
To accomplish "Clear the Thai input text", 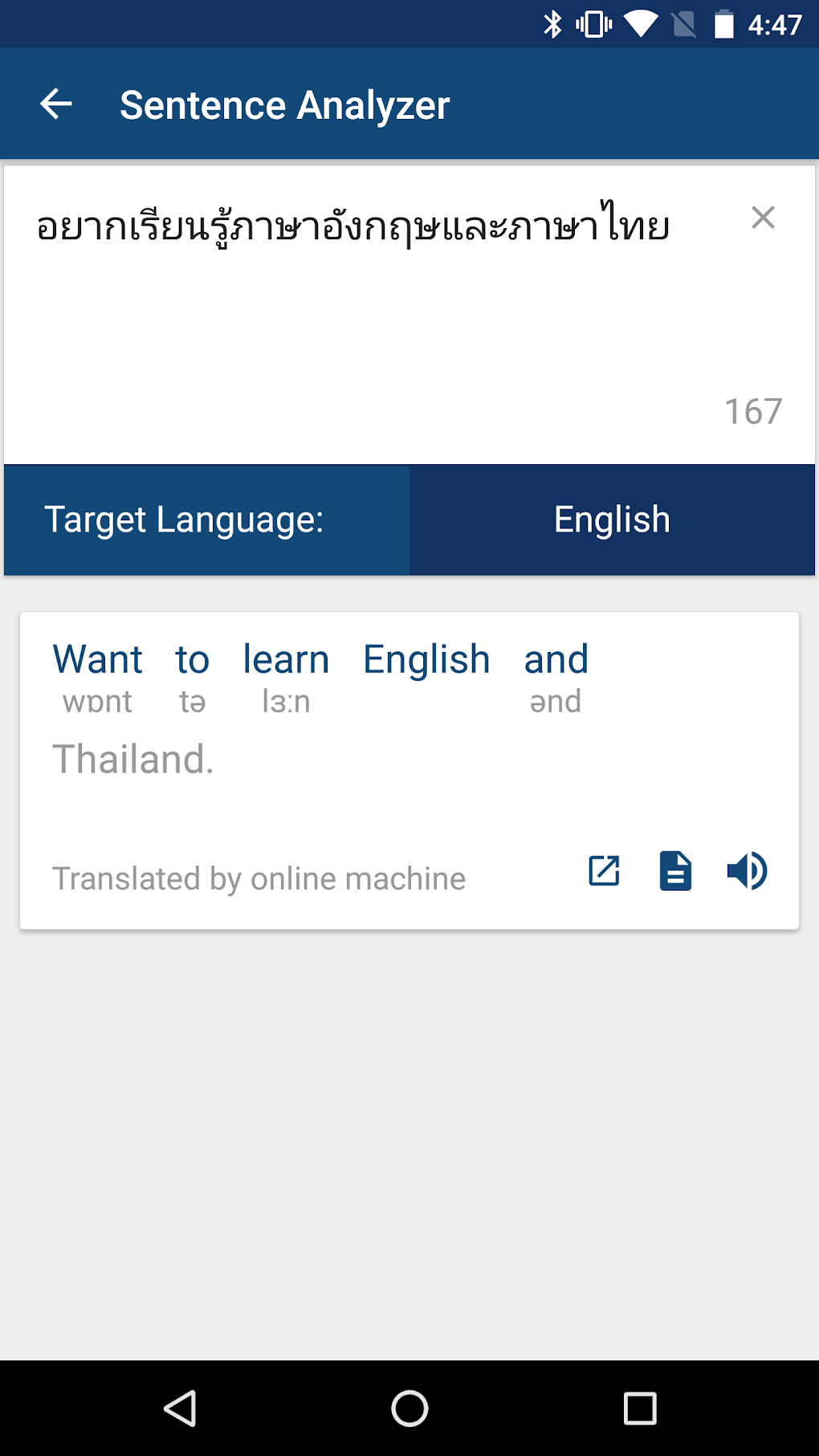I will (x=762, y=218).
